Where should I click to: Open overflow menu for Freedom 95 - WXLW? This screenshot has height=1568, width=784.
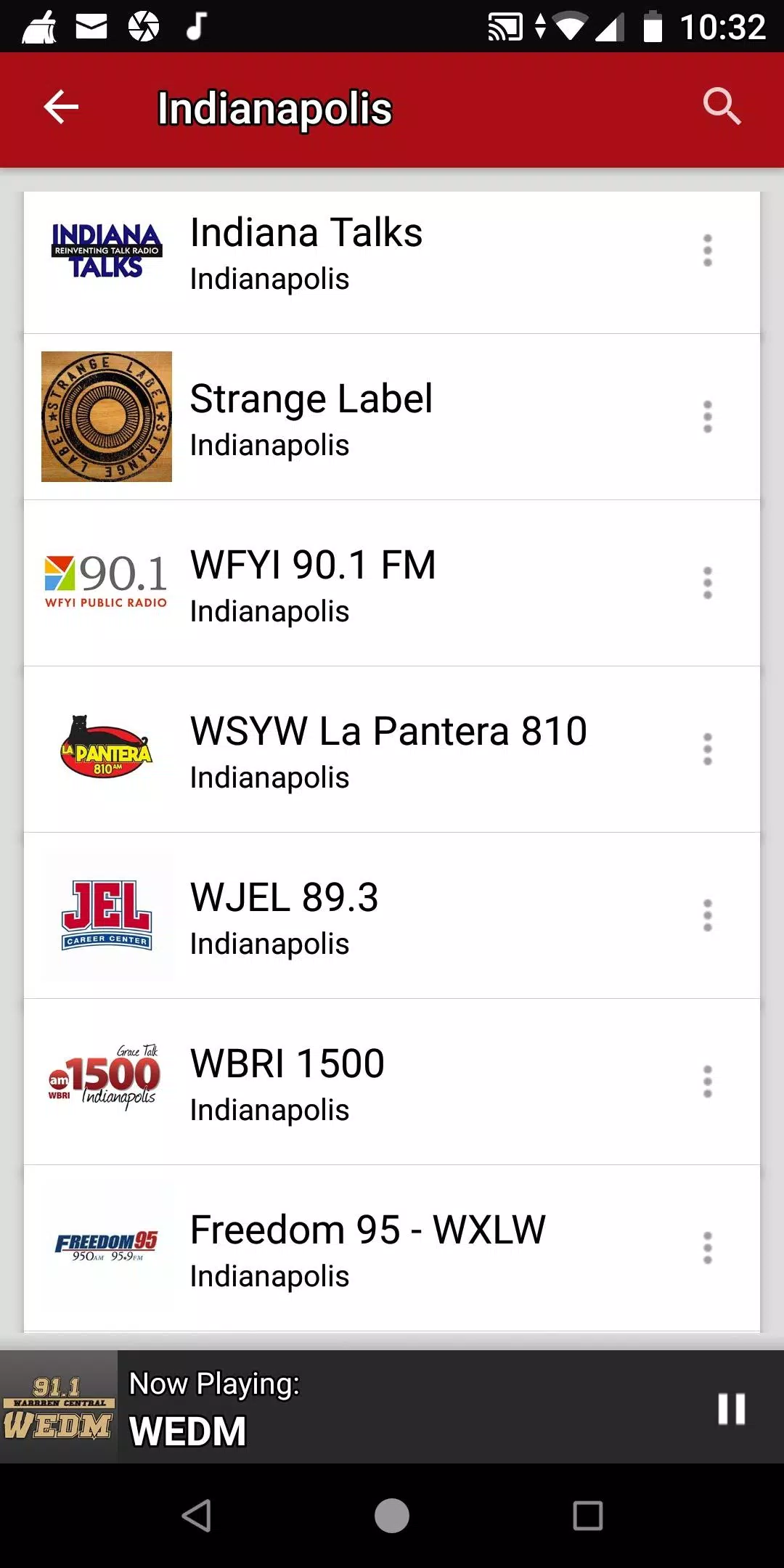point(708,1248)
